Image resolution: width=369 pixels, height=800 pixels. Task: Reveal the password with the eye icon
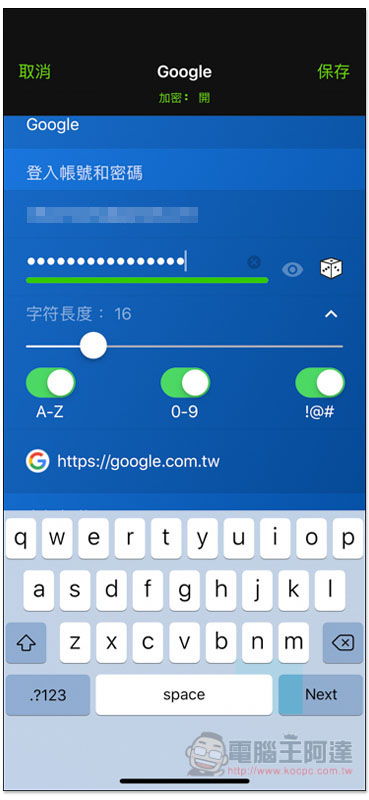tap(292, 269)
